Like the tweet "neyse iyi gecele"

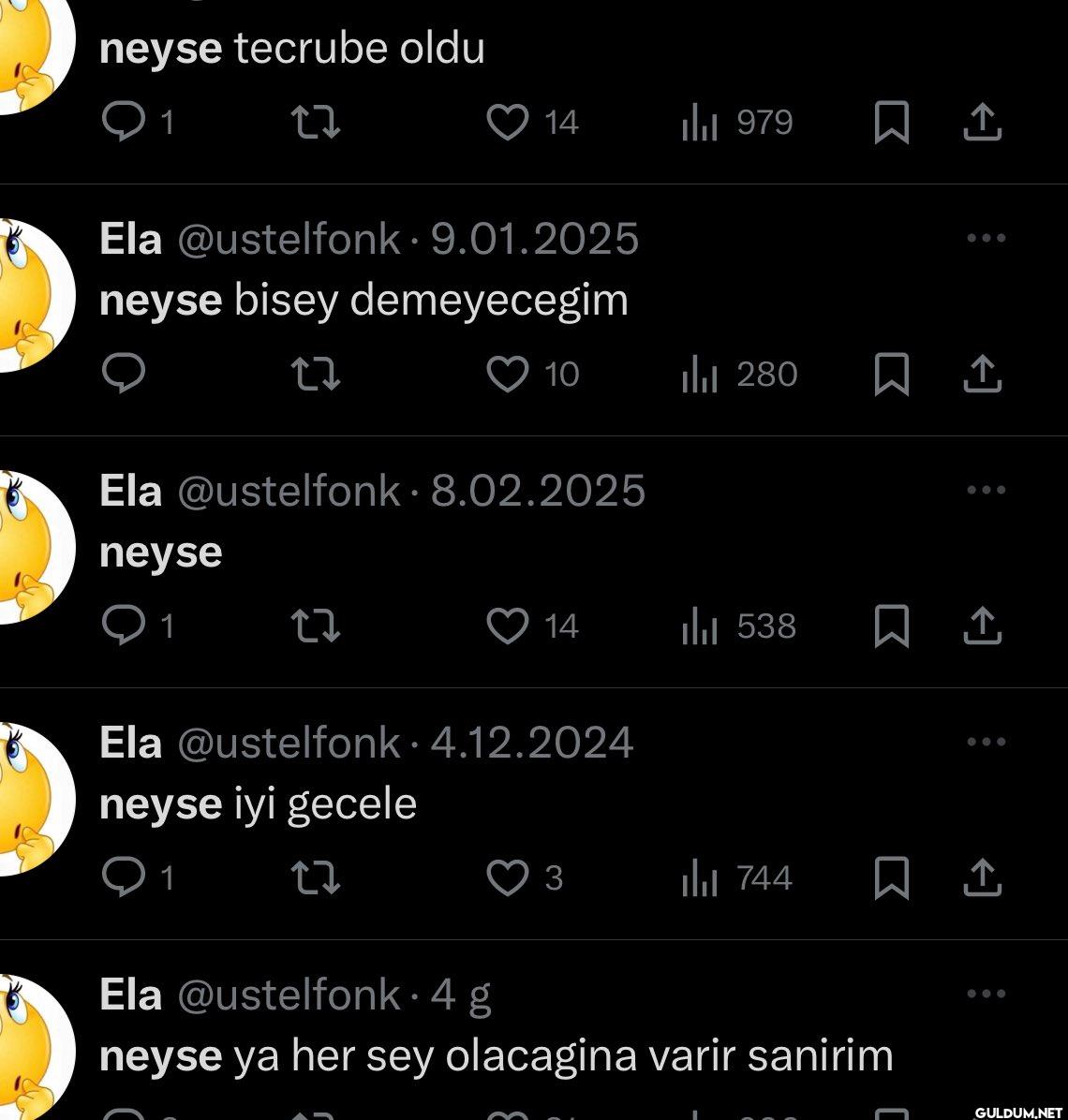pyautogui.click(x=508, y=878)
